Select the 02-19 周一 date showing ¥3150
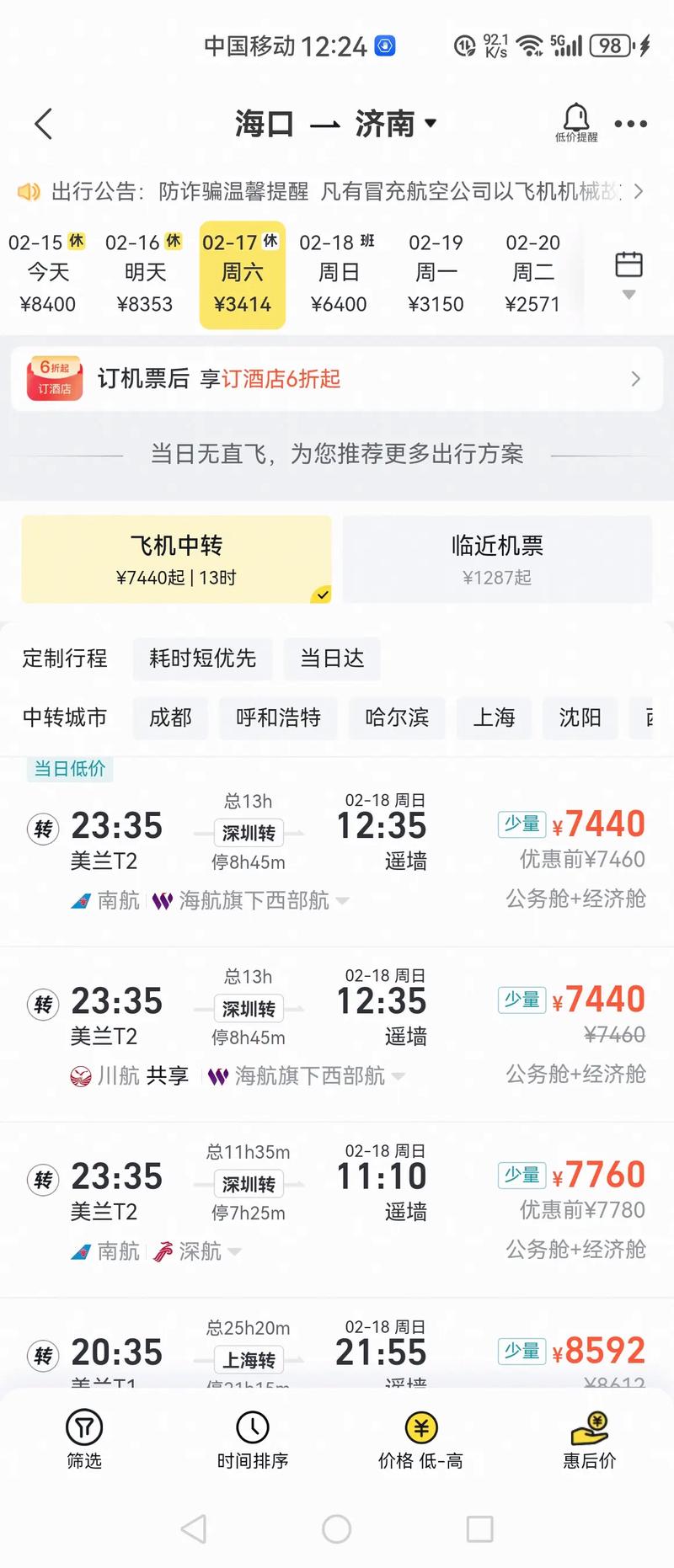This screenshot has width=674, height=1568. point(436,273)
